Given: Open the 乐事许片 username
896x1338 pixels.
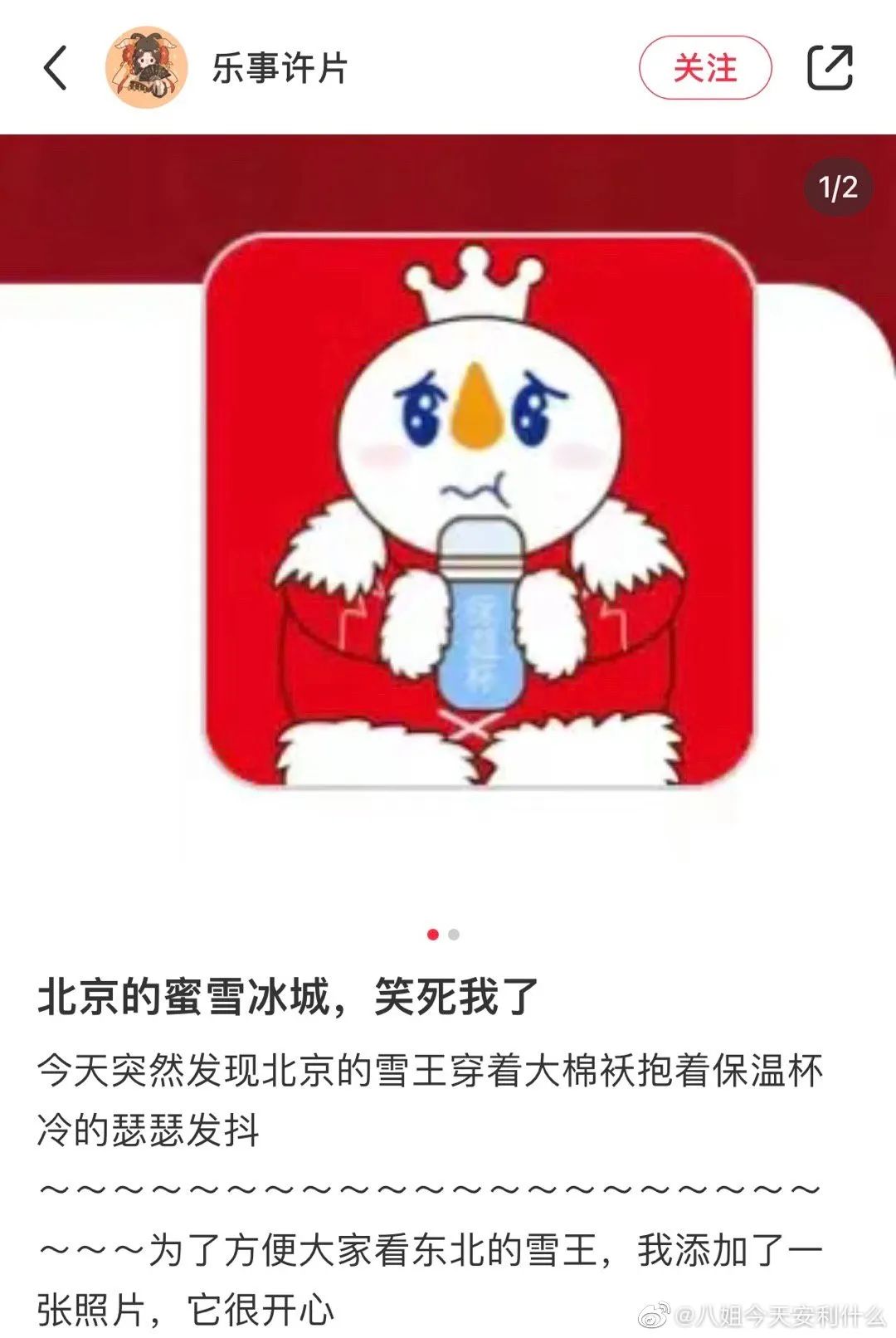Looking at the screenshot, I should tap(280, 68).
